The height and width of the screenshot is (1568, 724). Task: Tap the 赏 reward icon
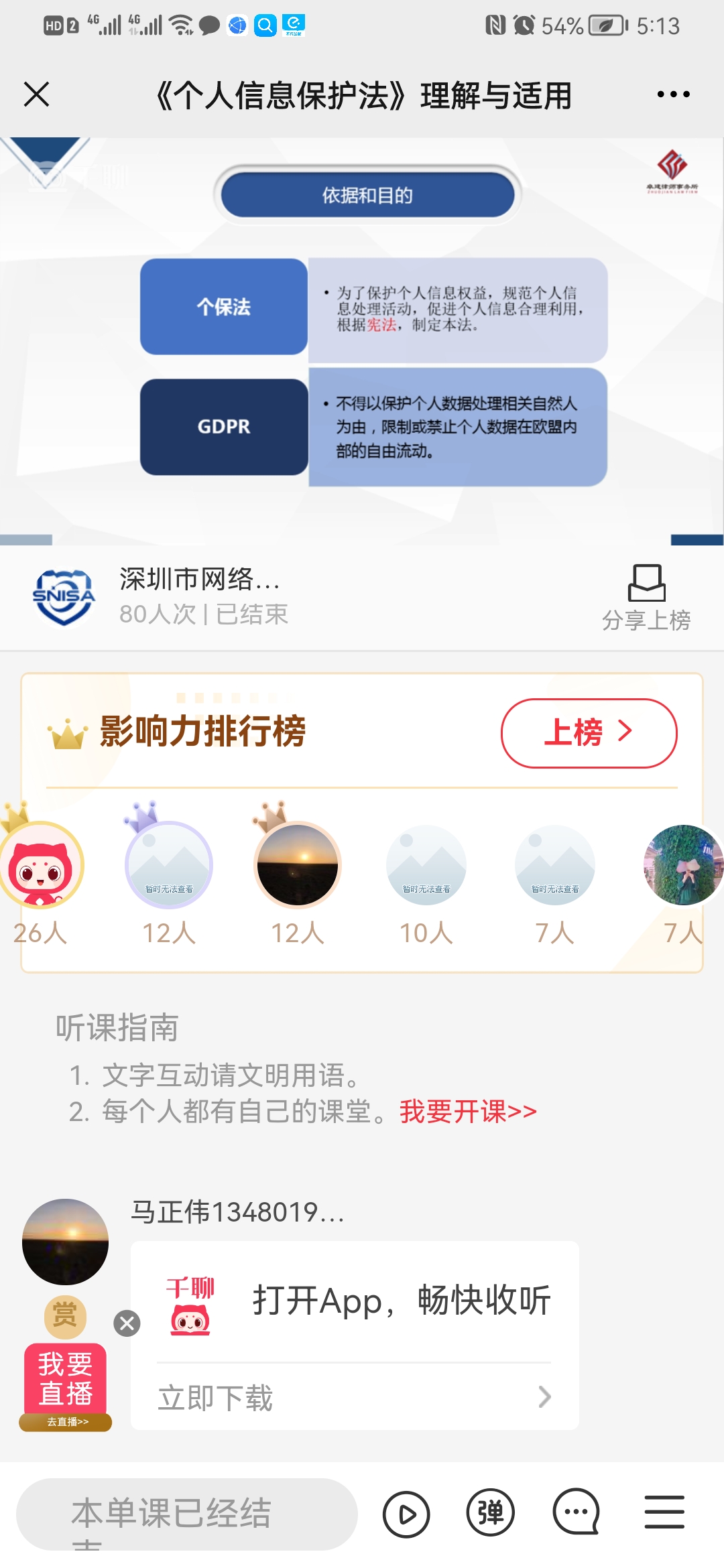pos(65,1315)
